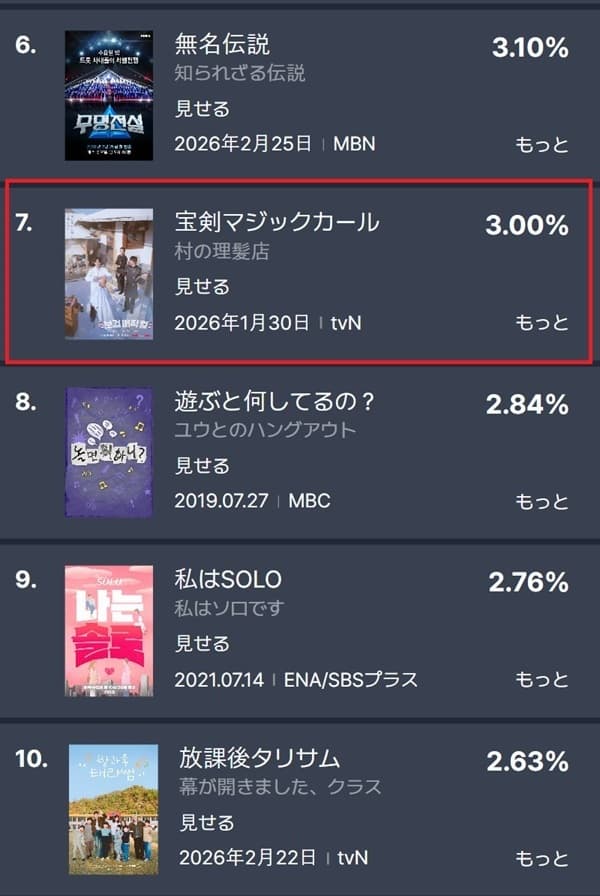
Task: Open the 放課後タリサム show entry
Action: [260, 758]
